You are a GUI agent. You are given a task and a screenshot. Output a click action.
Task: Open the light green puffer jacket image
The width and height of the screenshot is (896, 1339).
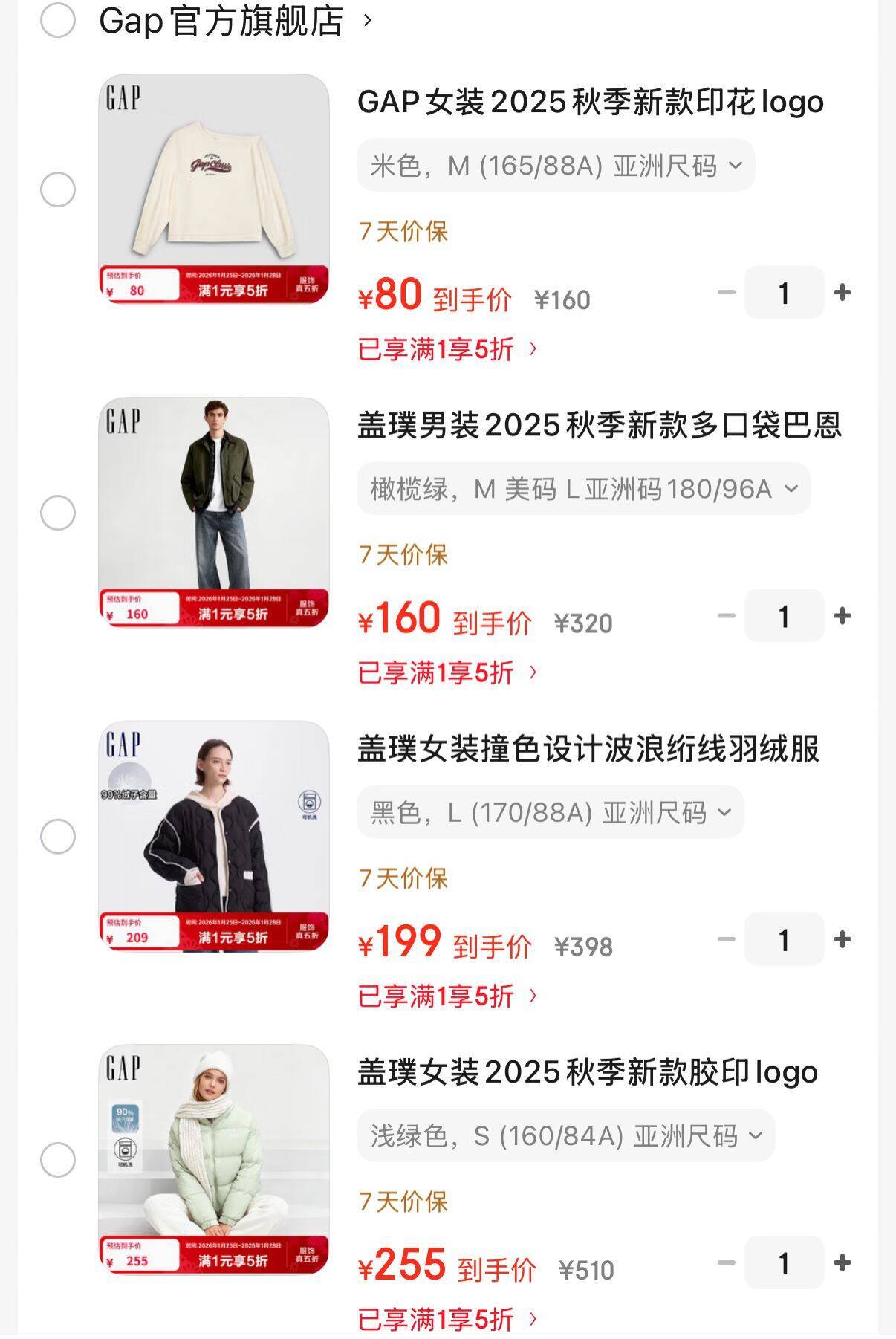(x=214, y=1159)
